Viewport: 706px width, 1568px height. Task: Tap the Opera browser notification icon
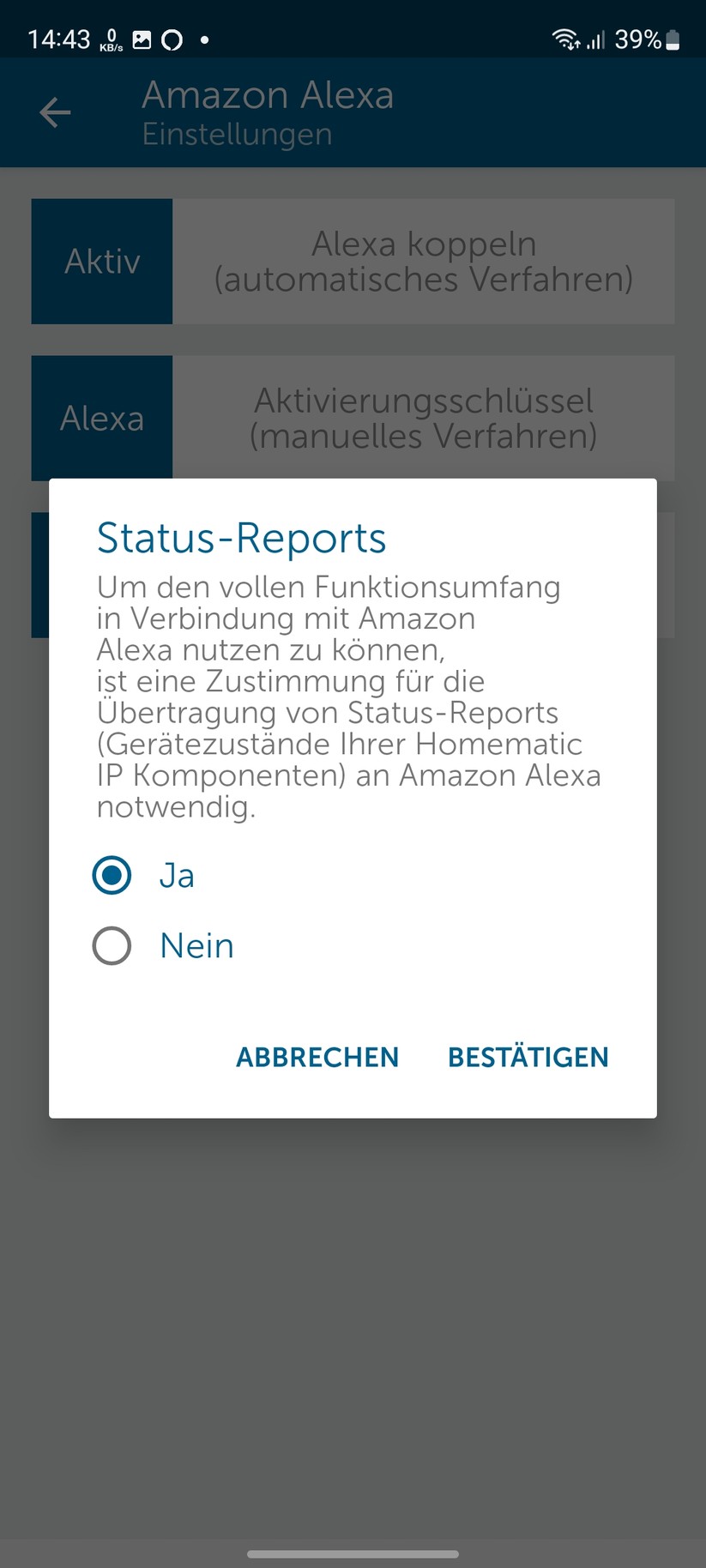[x=172, y=39]
